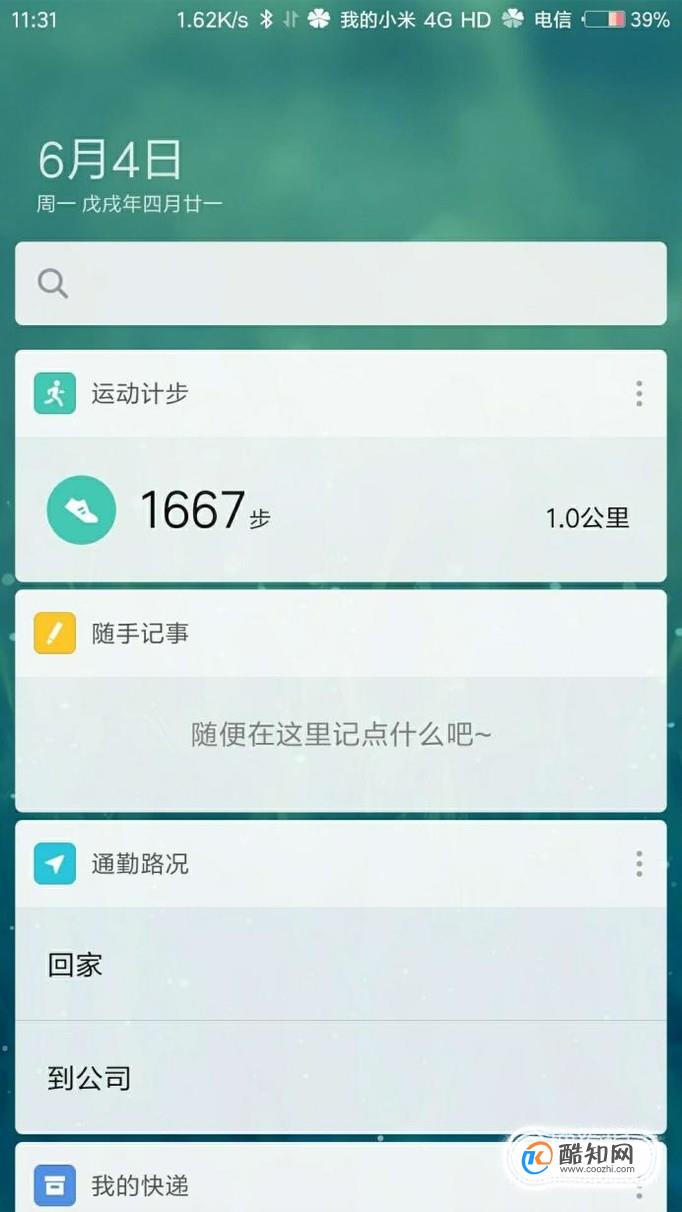This screenshot has width=682, height=1212.
Task: Open overflow menu on 通勤路况 card
Action: [639, 864]
